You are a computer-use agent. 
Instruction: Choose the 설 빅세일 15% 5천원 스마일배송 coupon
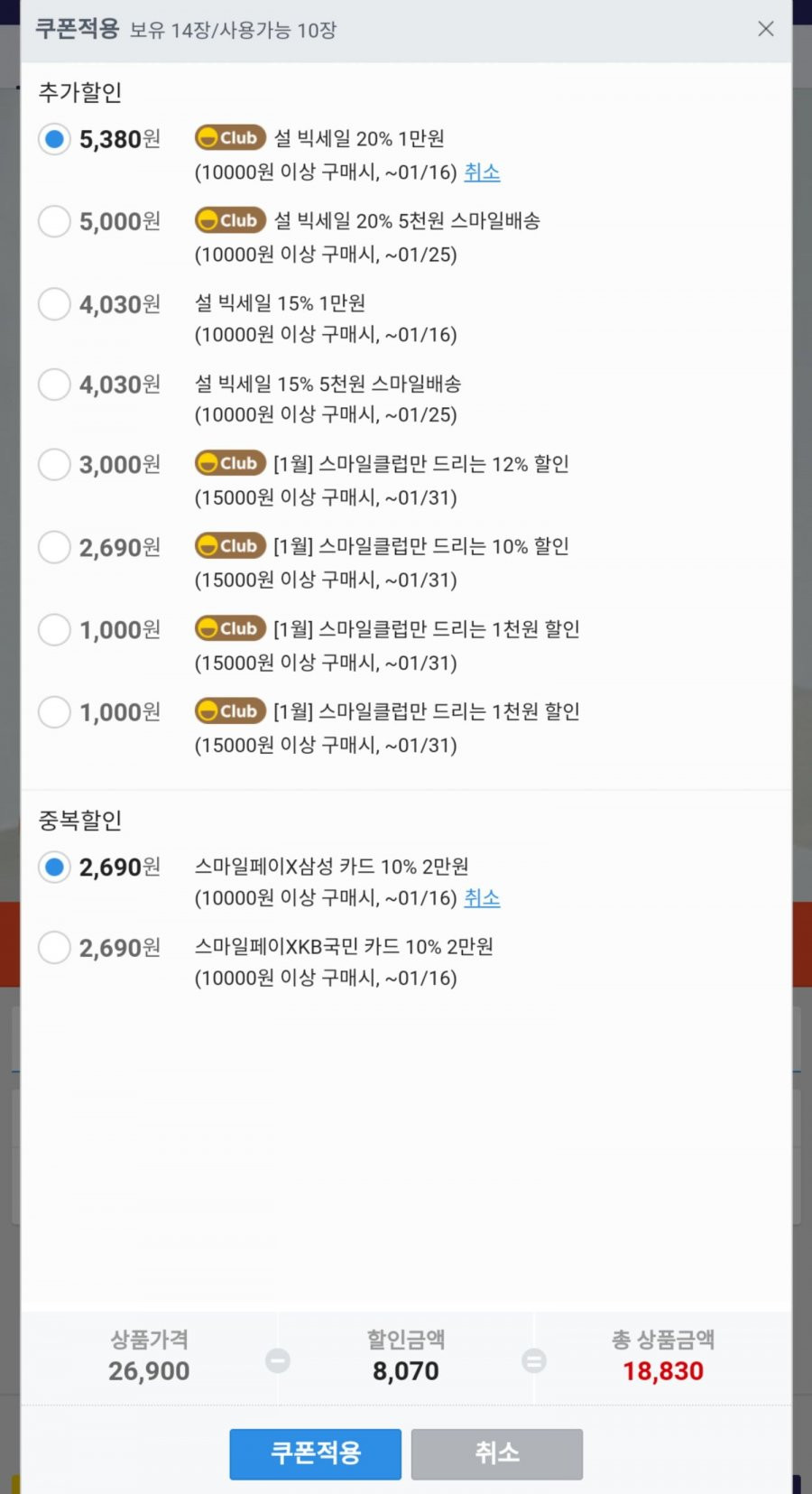point(54,385)
